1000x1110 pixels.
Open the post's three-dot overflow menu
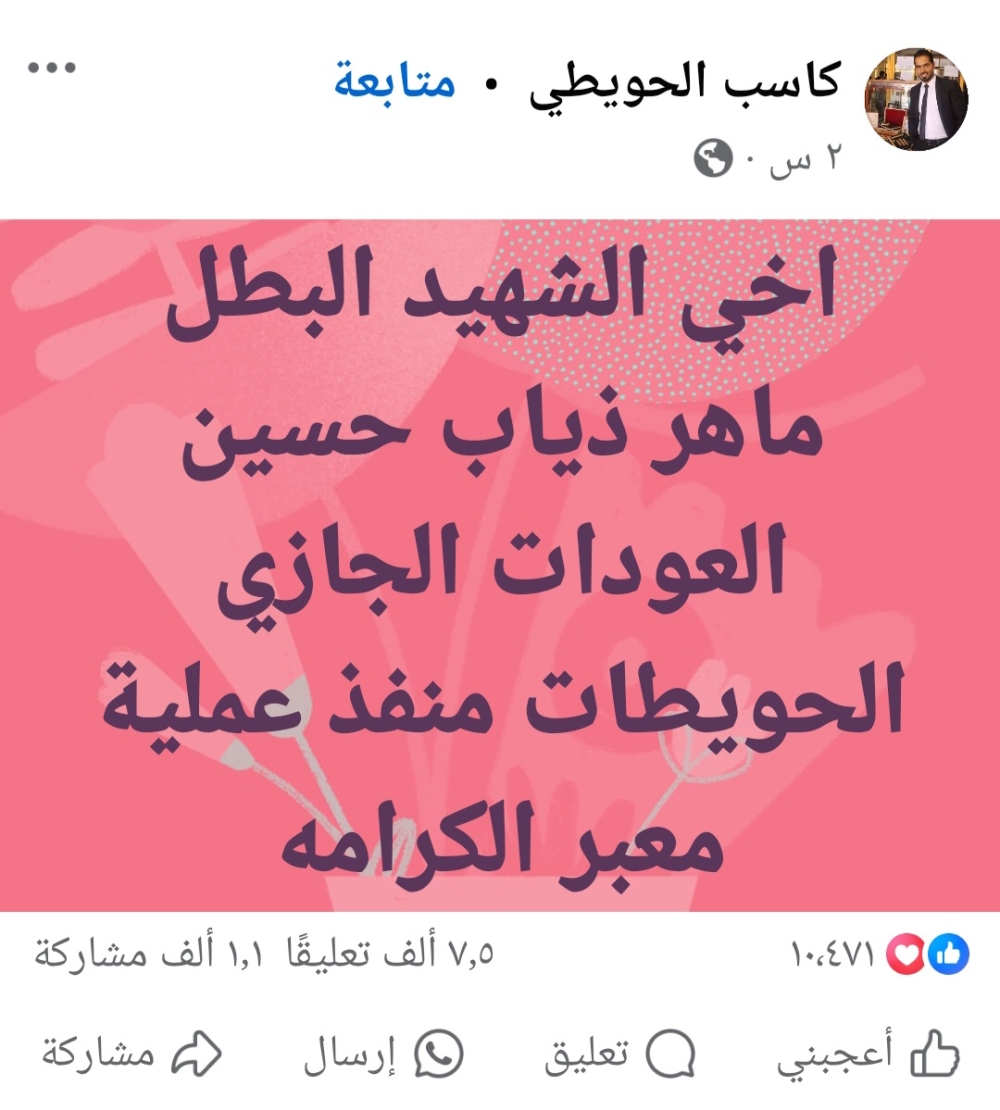point(53,68)
